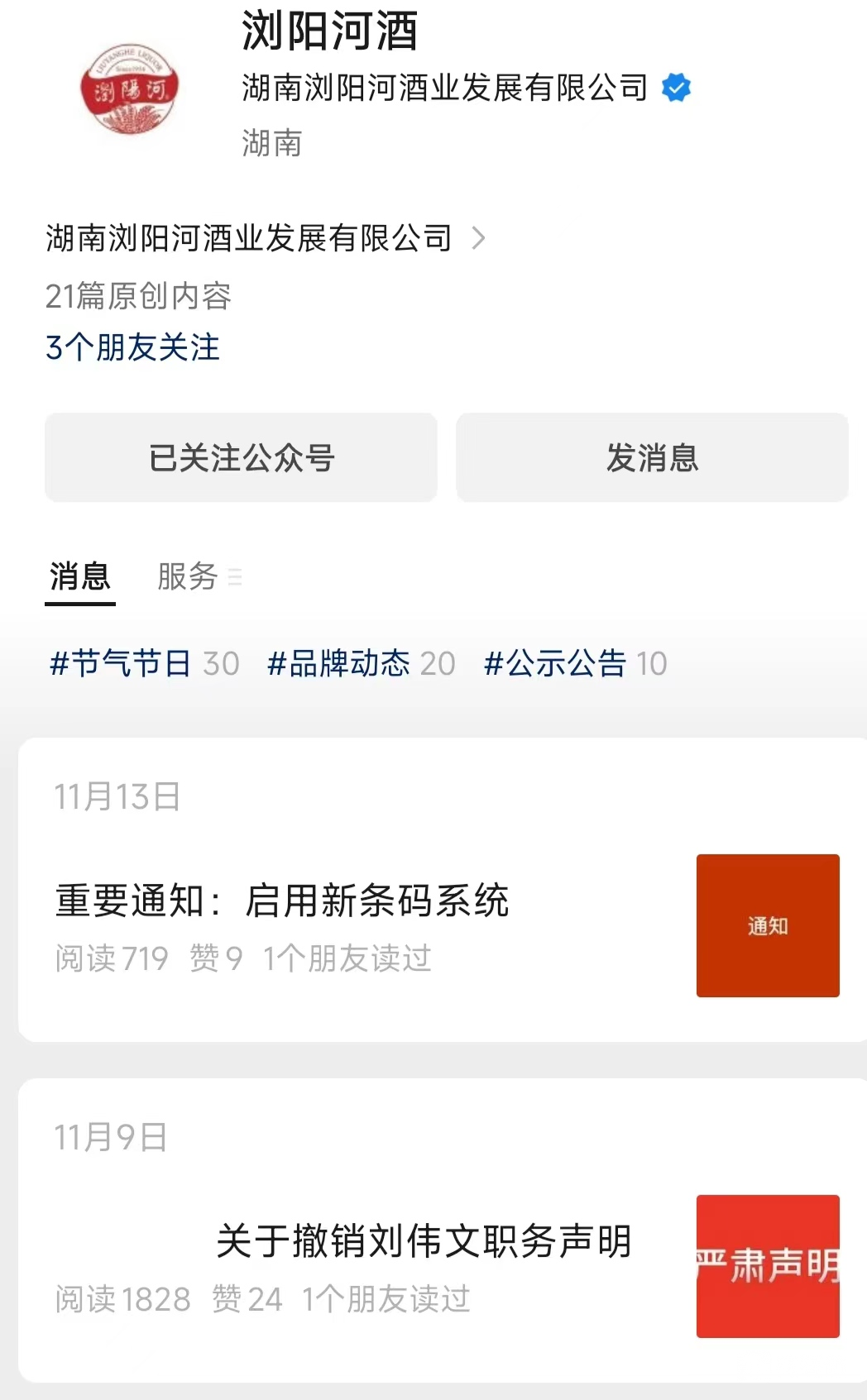Click the 浏阳河 brand logo avatar
Image resolution: width=867 pixels, height=1400 pixels.
click(132, 91)
